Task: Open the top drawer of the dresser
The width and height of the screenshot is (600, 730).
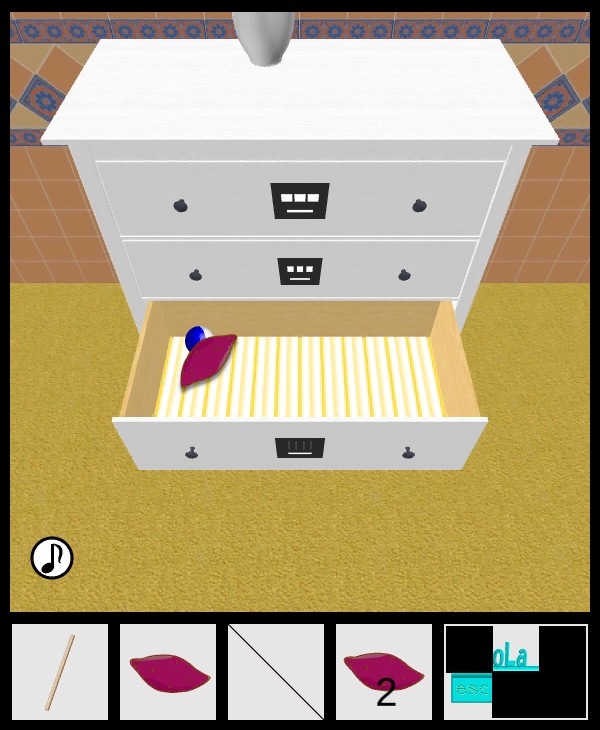Action: [x=300, y=200]
